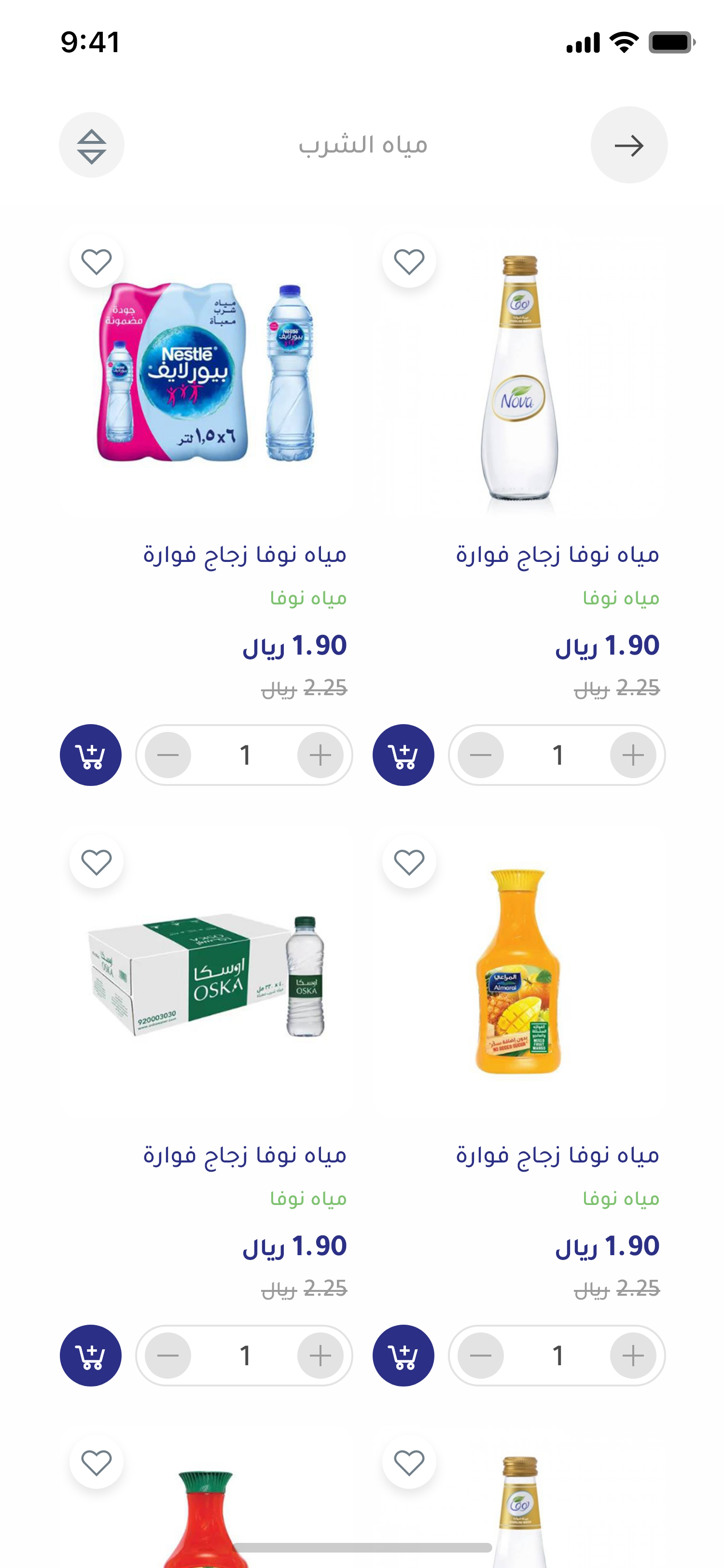Favorite the Nestle Pure Life water pack

(97, 262)
